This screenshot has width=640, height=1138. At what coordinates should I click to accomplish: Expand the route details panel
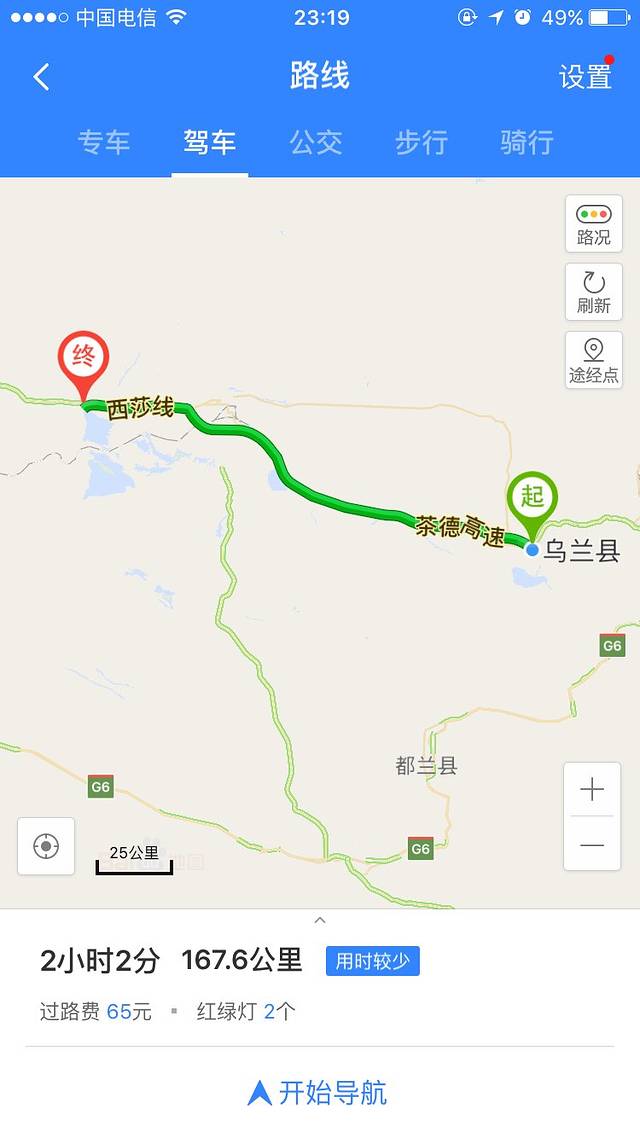320,920
